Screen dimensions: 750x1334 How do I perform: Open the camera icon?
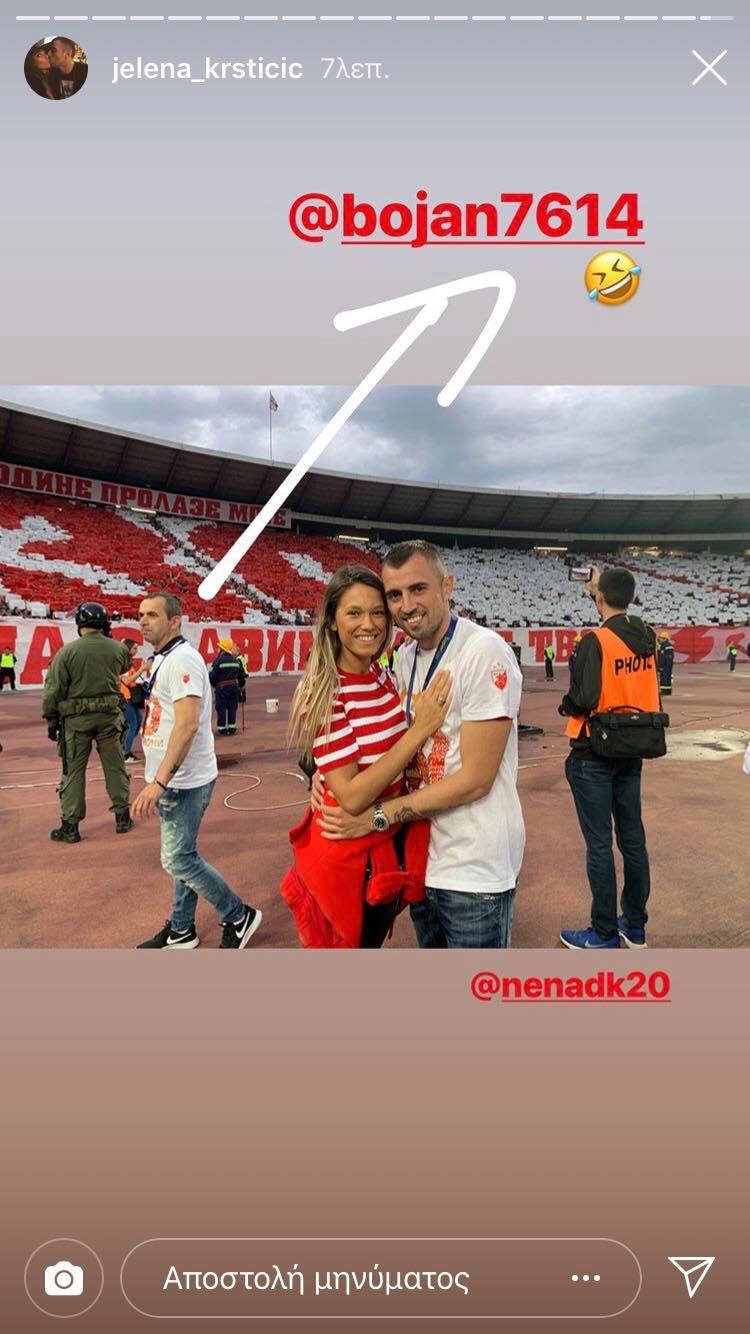[x=64, y=1278]
